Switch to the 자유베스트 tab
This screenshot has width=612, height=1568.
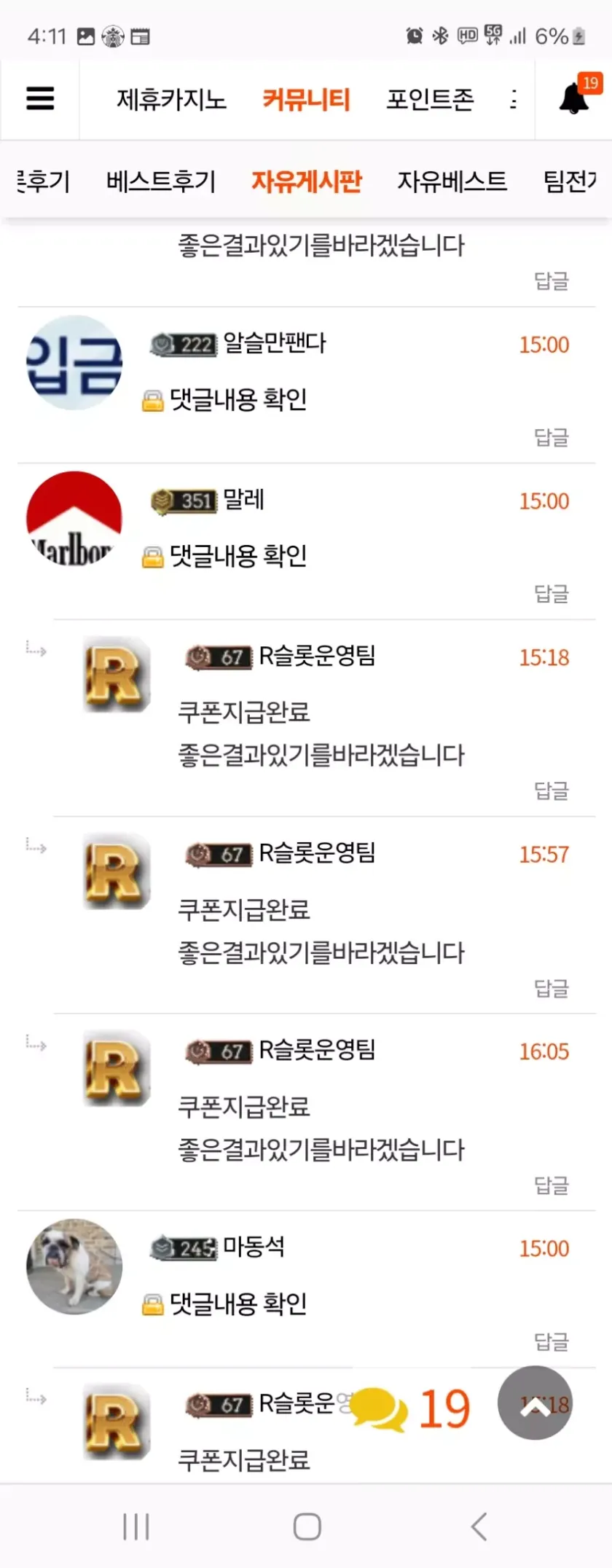tap(452, 181)
